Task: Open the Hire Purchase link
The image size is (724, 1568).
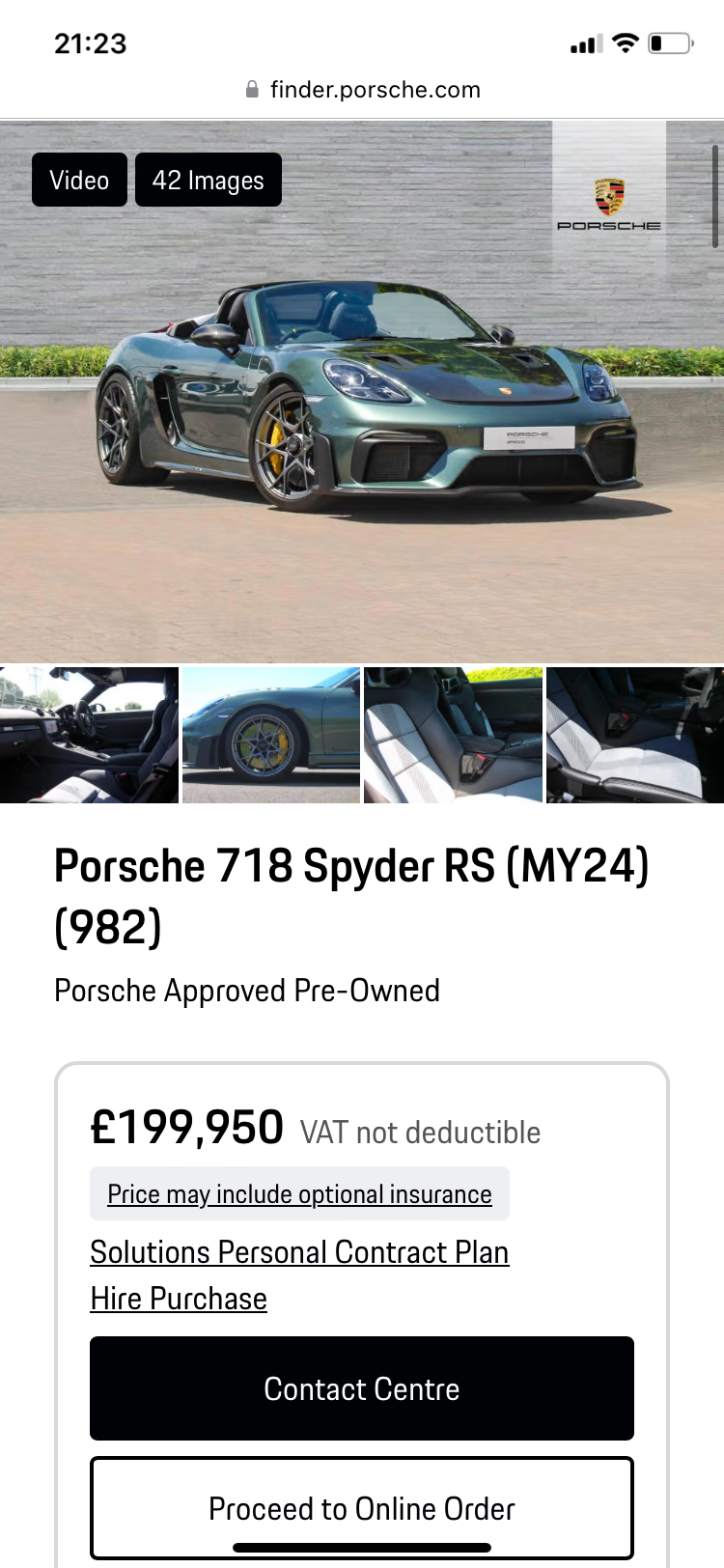Action: coord(179,1299)
